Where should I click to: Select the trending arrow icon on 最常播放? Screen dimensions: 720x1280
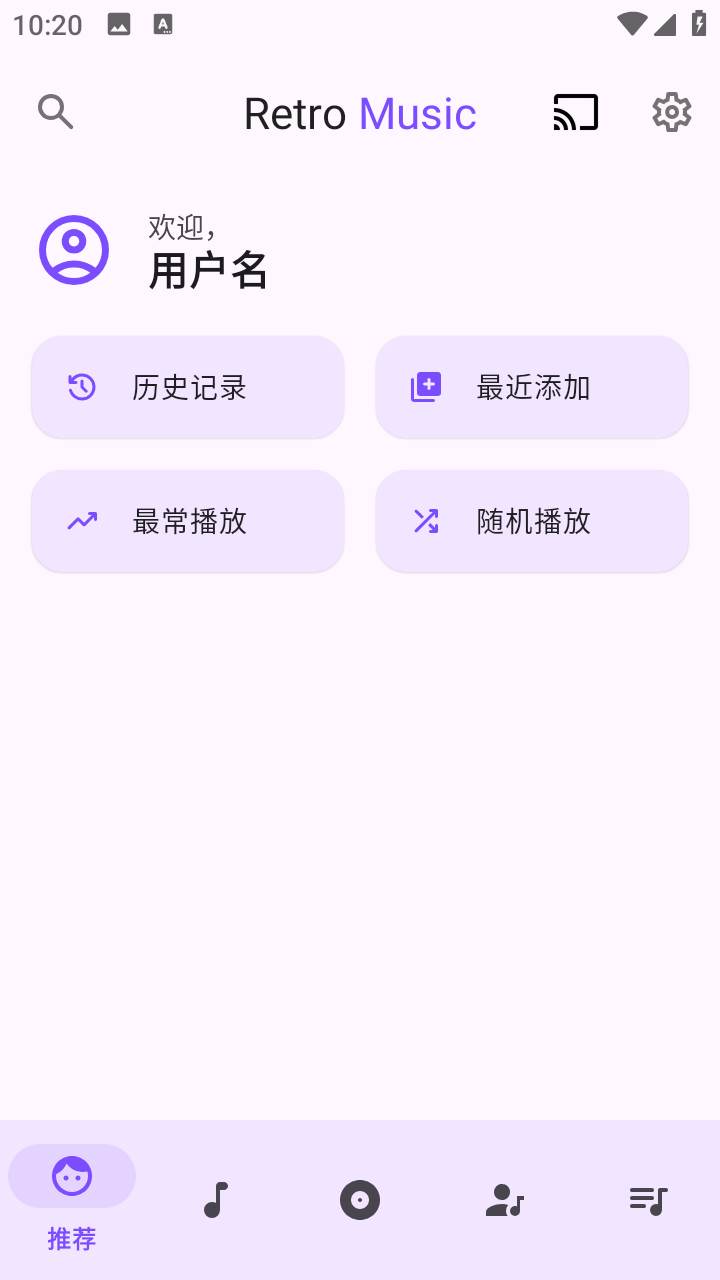coord(81,521)
